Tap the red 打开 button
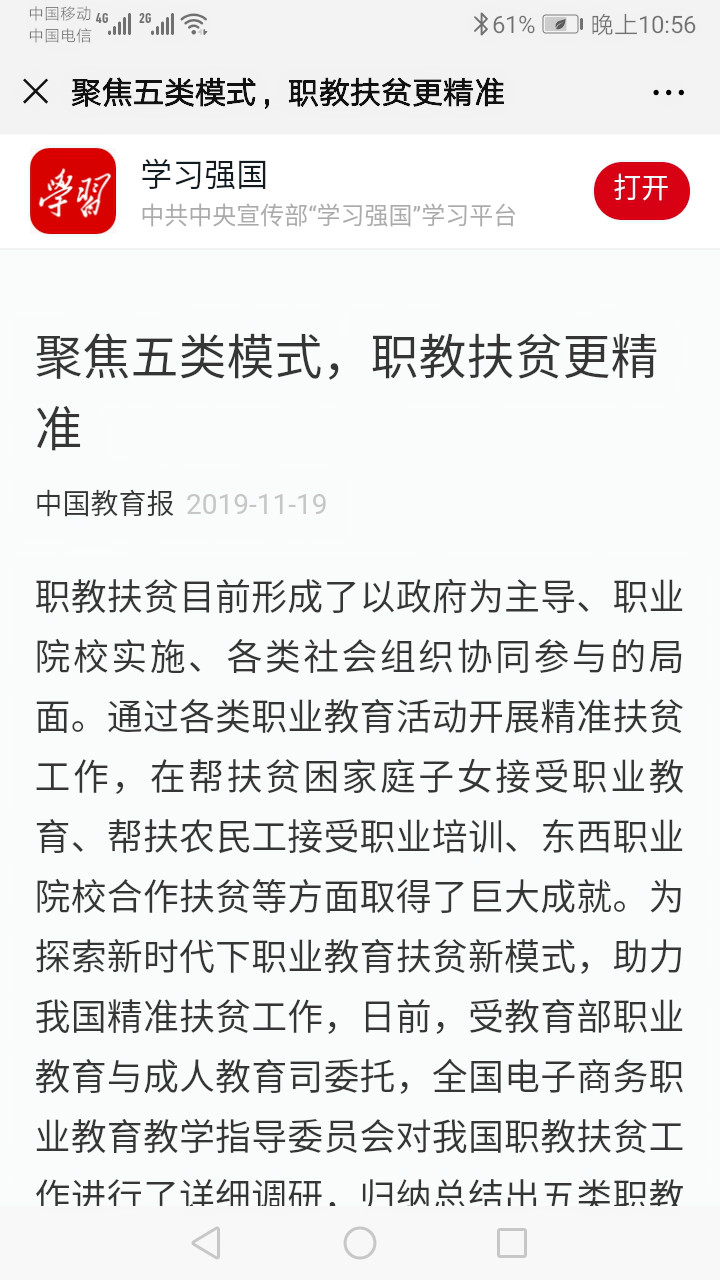 click(641, 190)
